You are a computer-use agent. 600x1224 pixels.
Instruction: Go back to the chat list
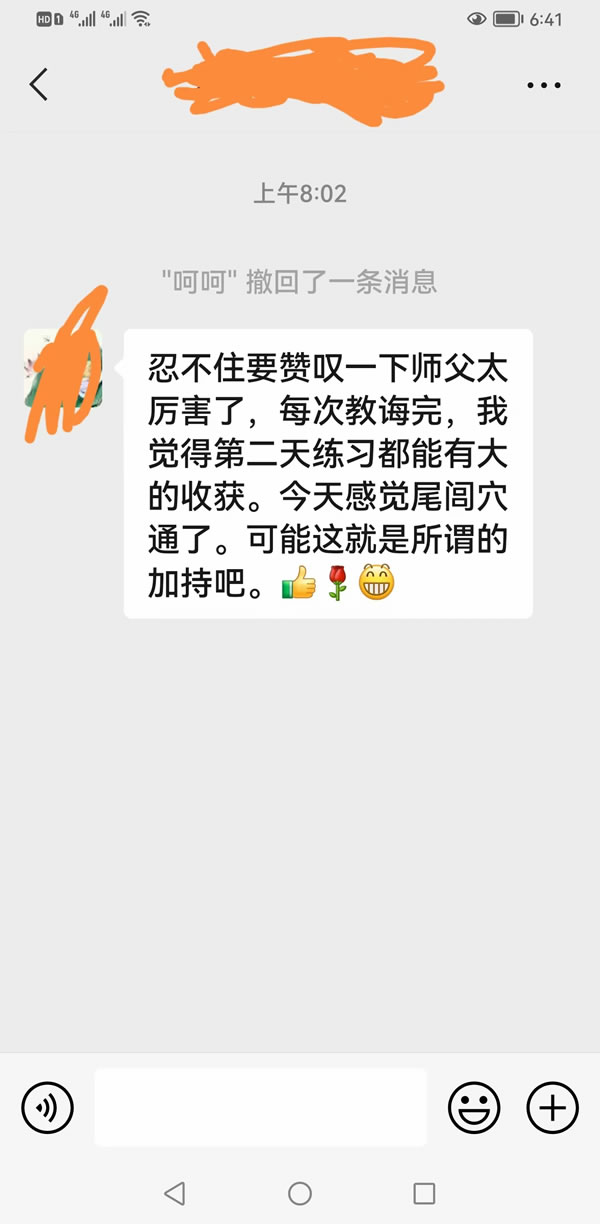pos(39,85)
